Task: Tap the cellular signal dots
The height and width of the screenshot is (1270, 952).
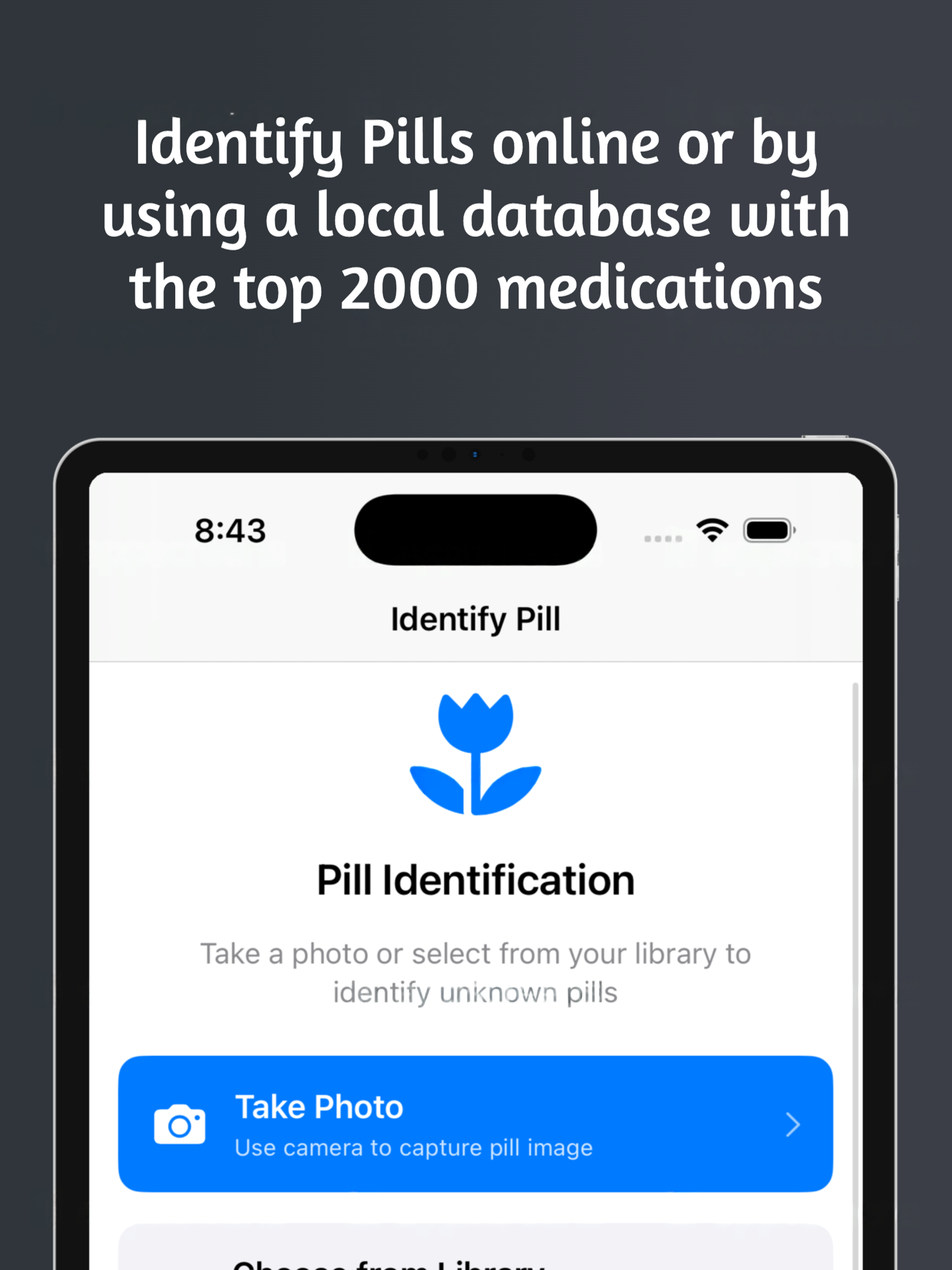Action: click(663, 539)
